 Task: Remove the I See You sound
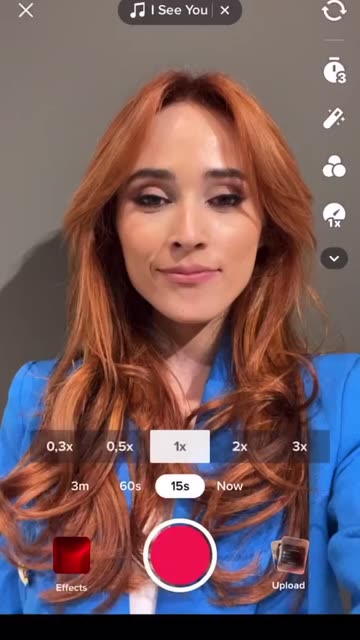pyautogui.click(x=225, y=11)
